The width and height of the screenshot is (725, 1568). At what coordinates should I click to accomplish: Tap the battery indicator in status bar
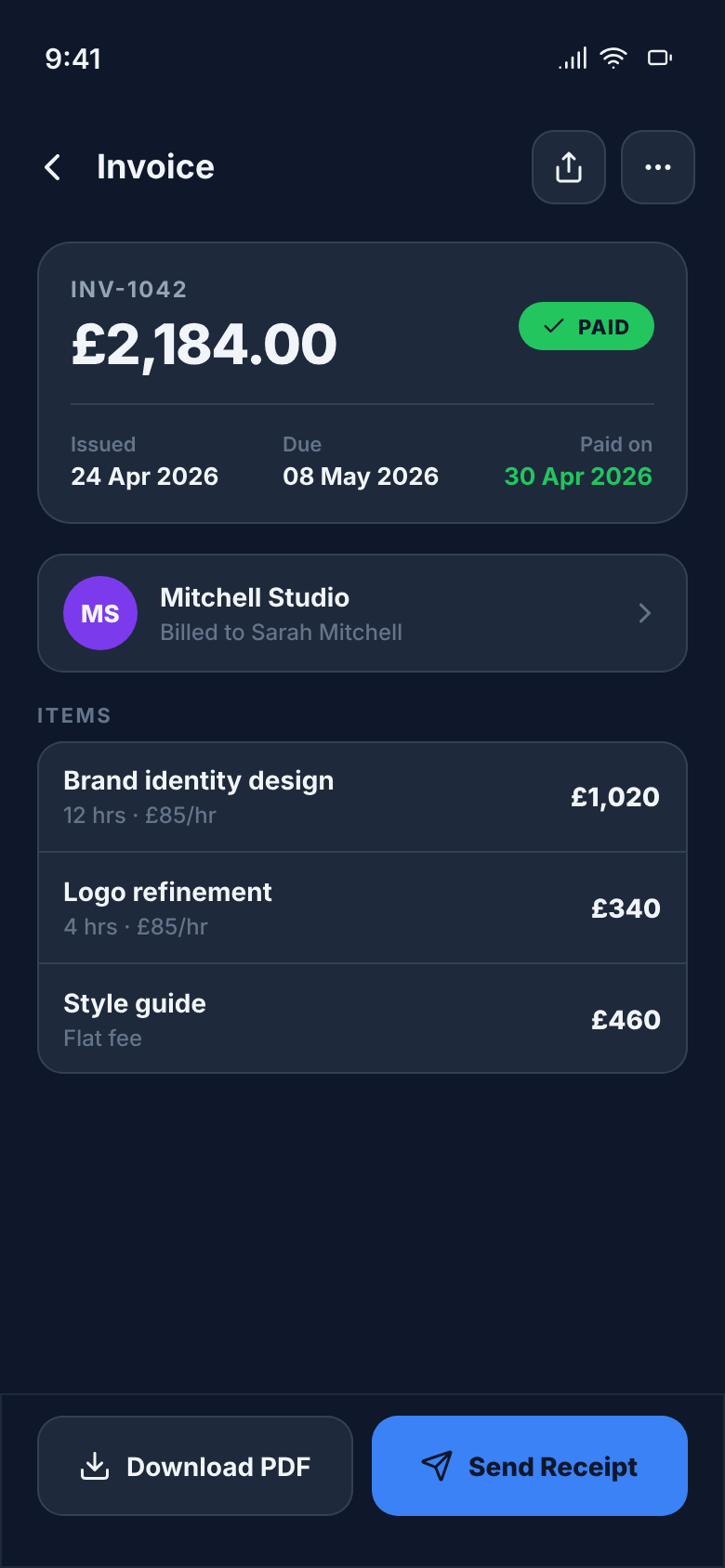pyautogui.click(x=661, y=58)
